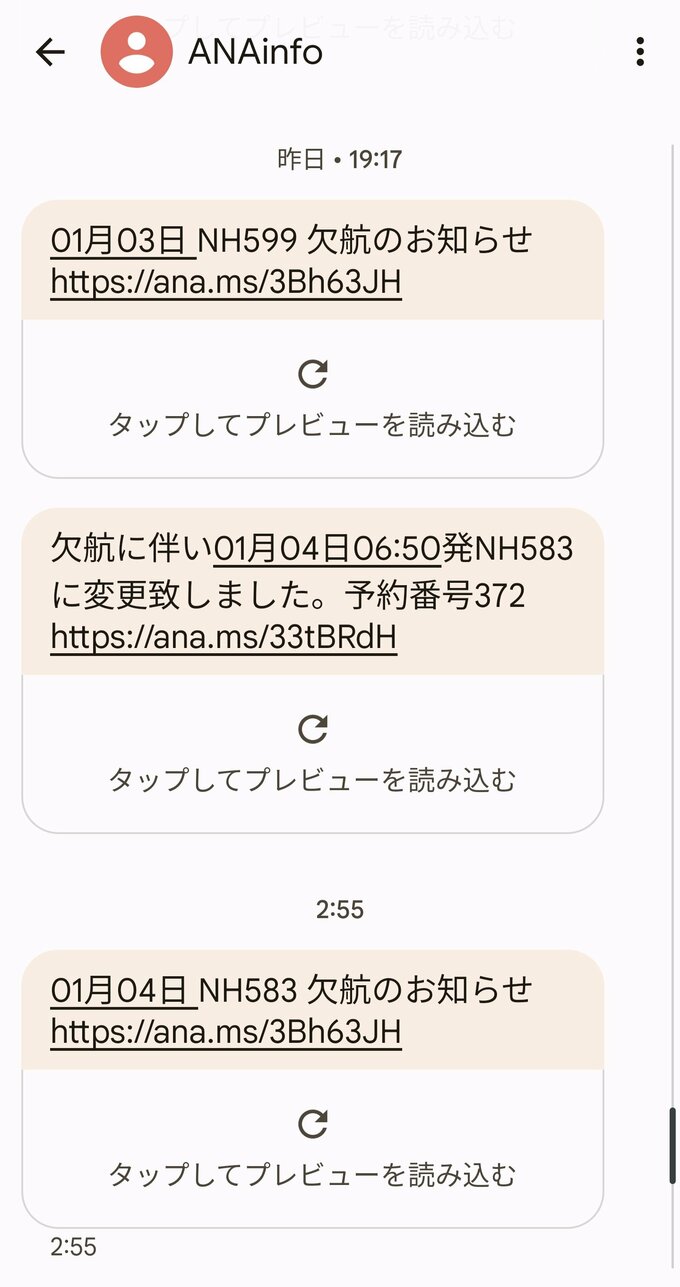Viewport: 680px width, 1287px height.
Task: Tap the underlined 01月04日06:50 departure time
Action: coord(327,548)
